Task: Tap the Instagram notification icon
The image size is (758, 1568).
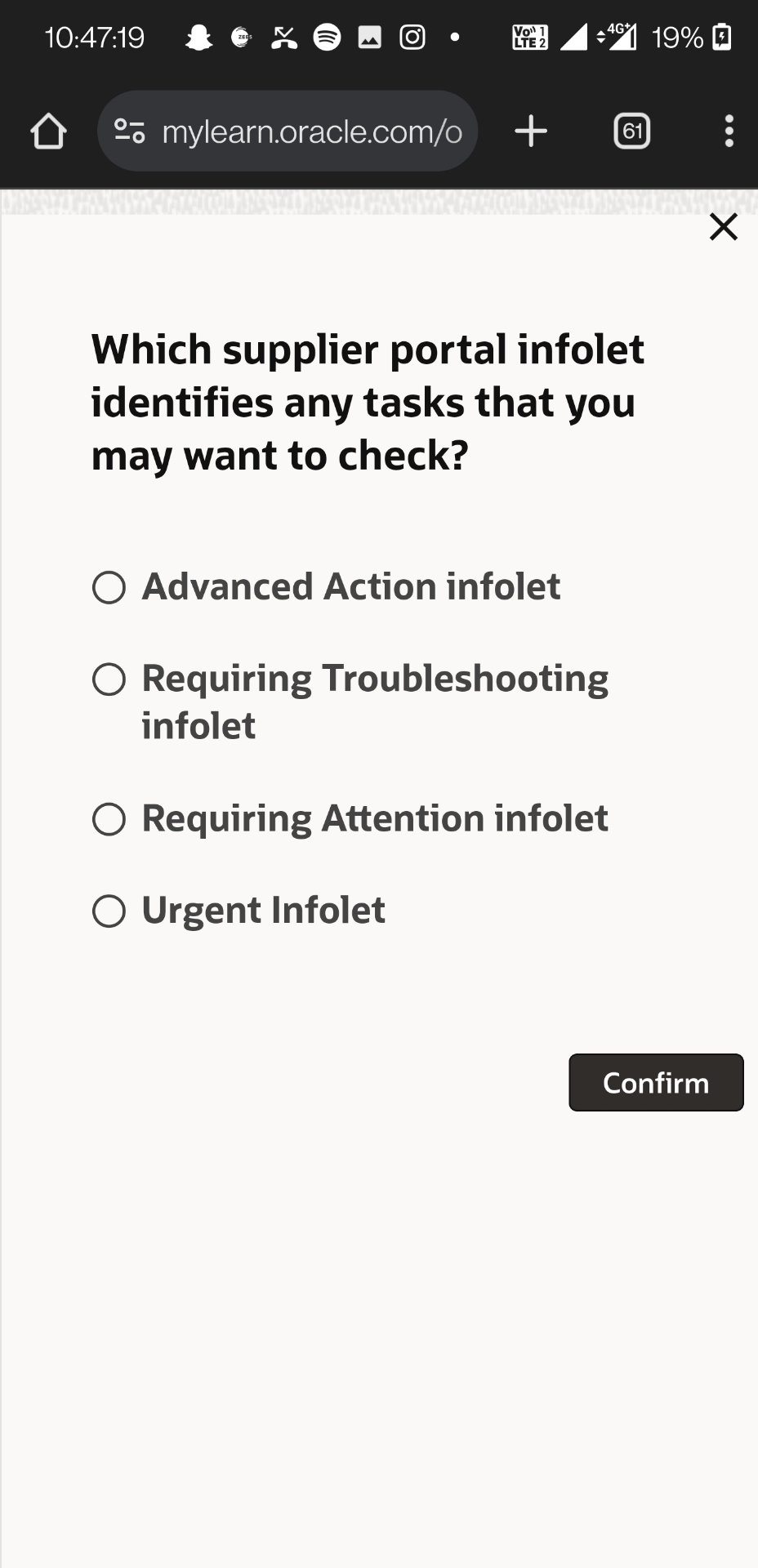Action: 411,37
